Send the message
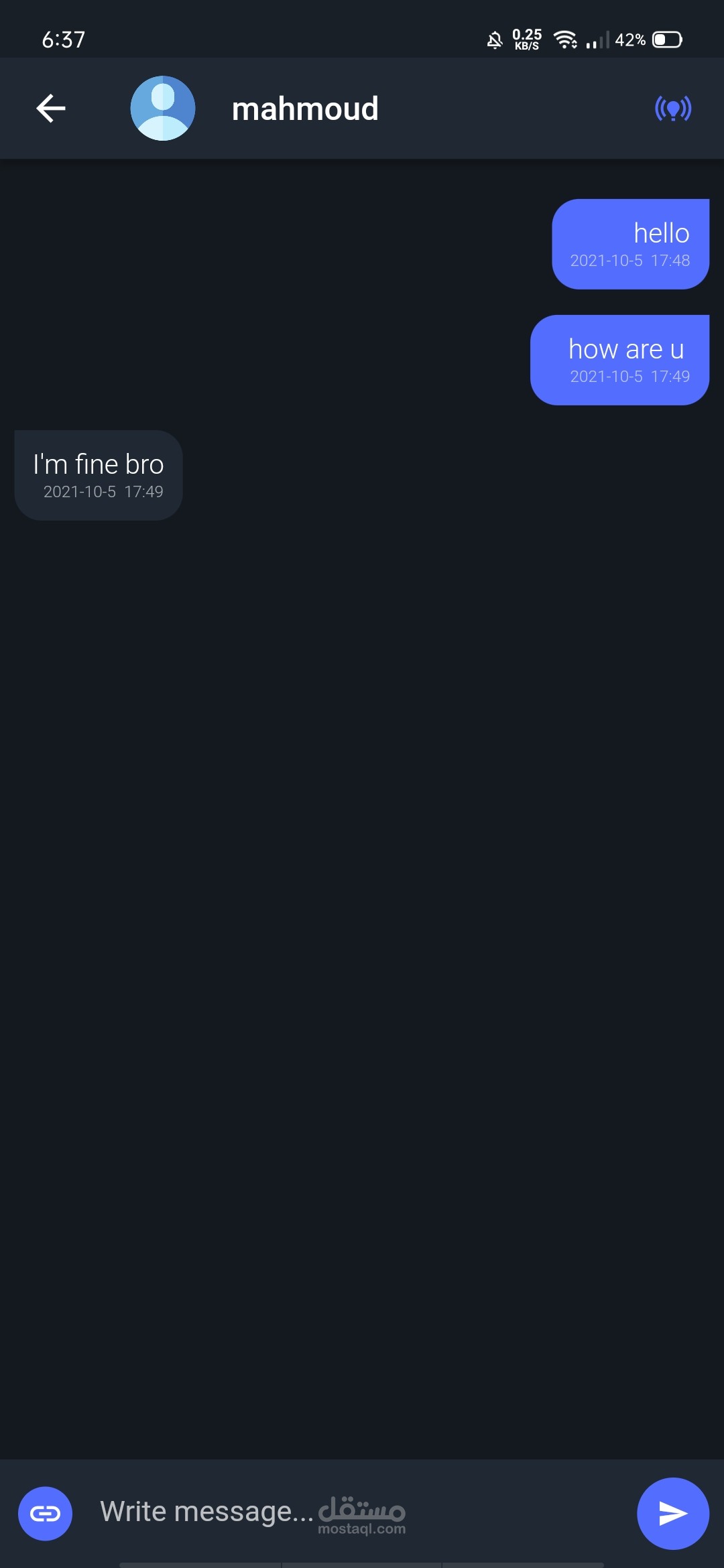The height and width of the screenshot is (1568, 724). [x=672, y=1513]
